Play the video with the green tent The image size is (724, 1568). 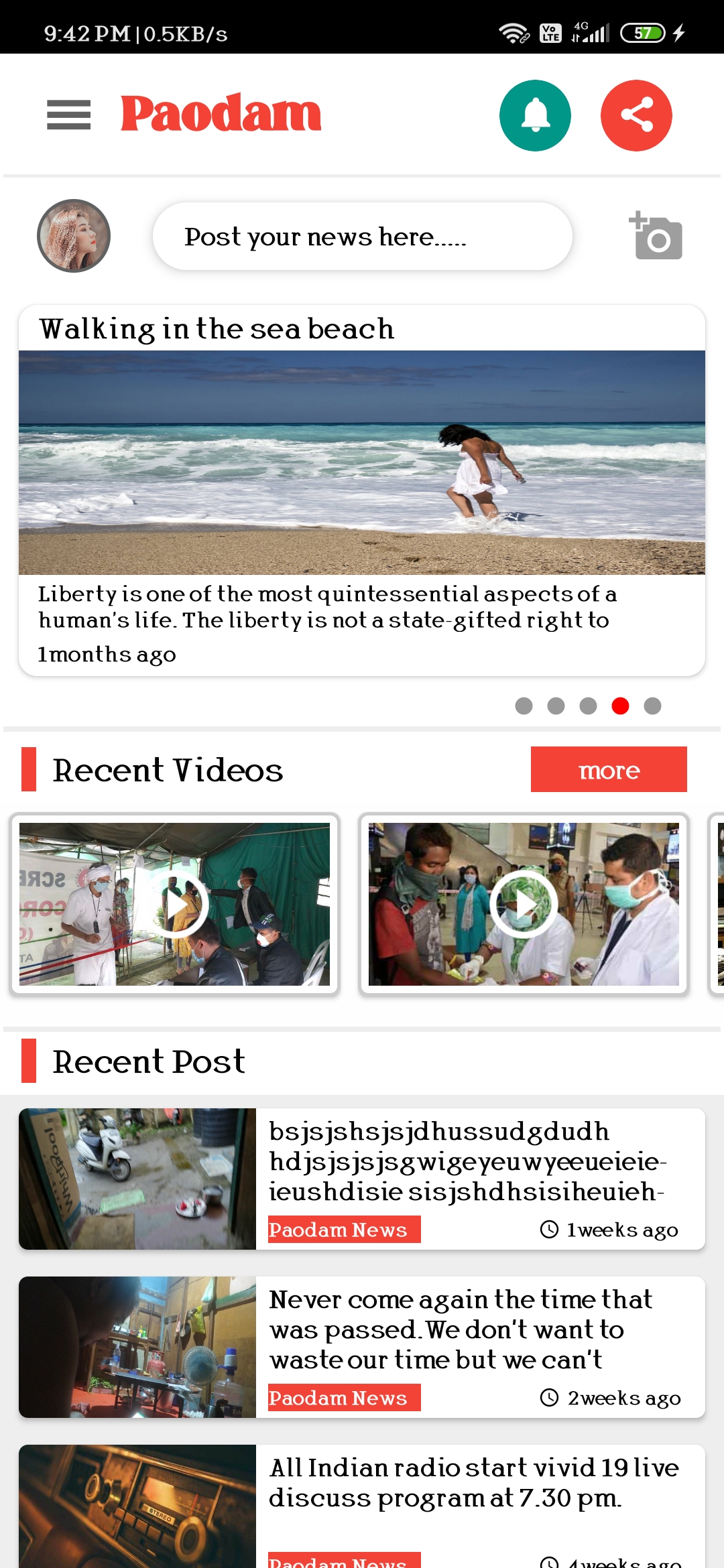(176, 904)
